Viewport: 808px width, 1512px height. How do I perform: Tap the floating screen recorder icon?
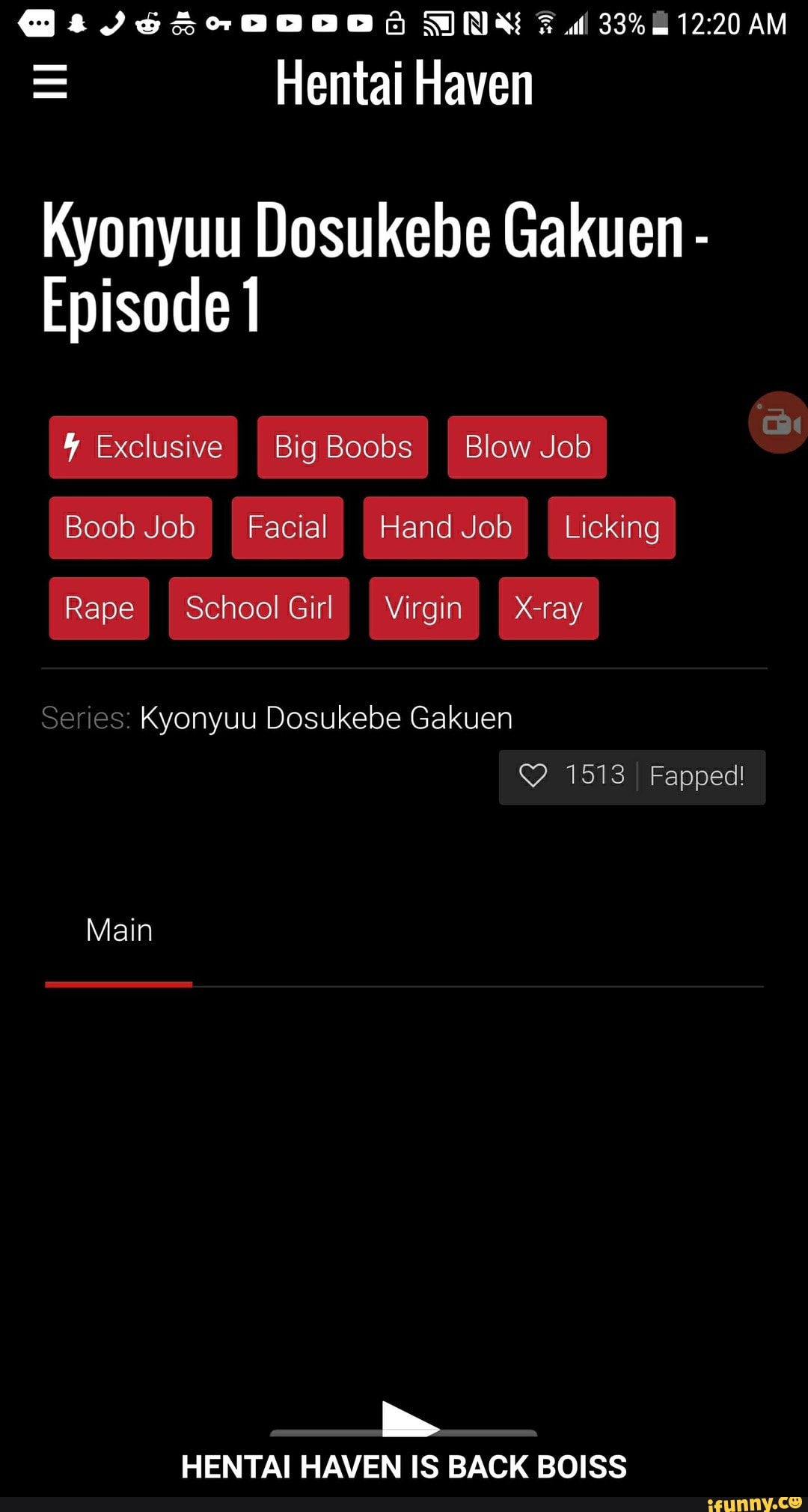coord(780,423)
